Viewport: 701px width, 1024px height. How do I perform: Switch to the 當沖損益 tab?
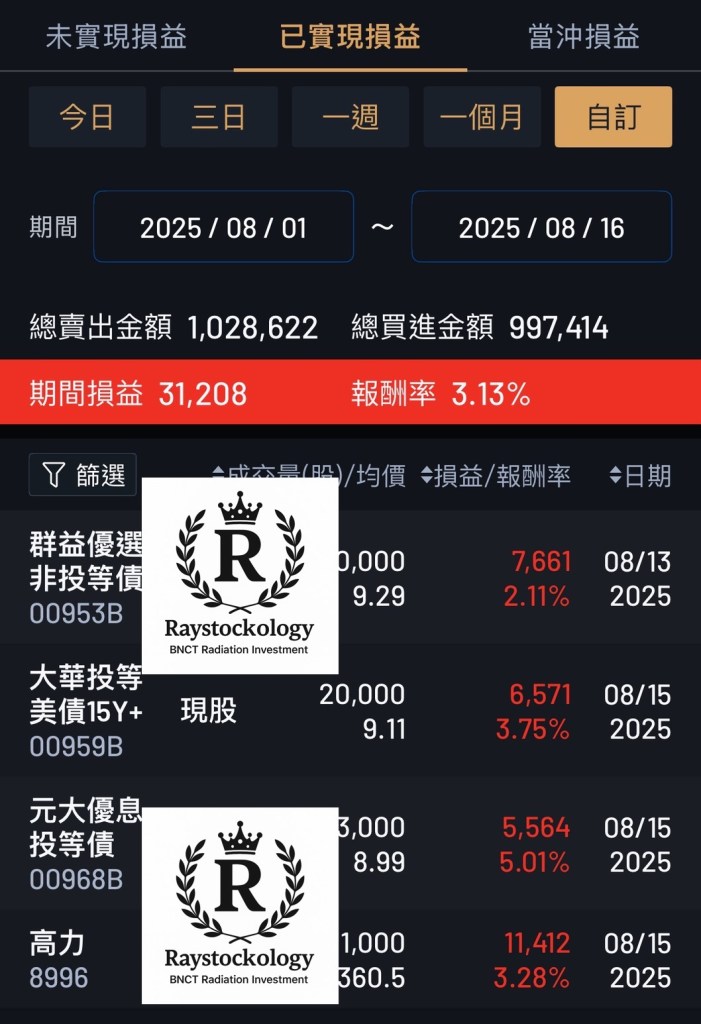tap(583, 37)
